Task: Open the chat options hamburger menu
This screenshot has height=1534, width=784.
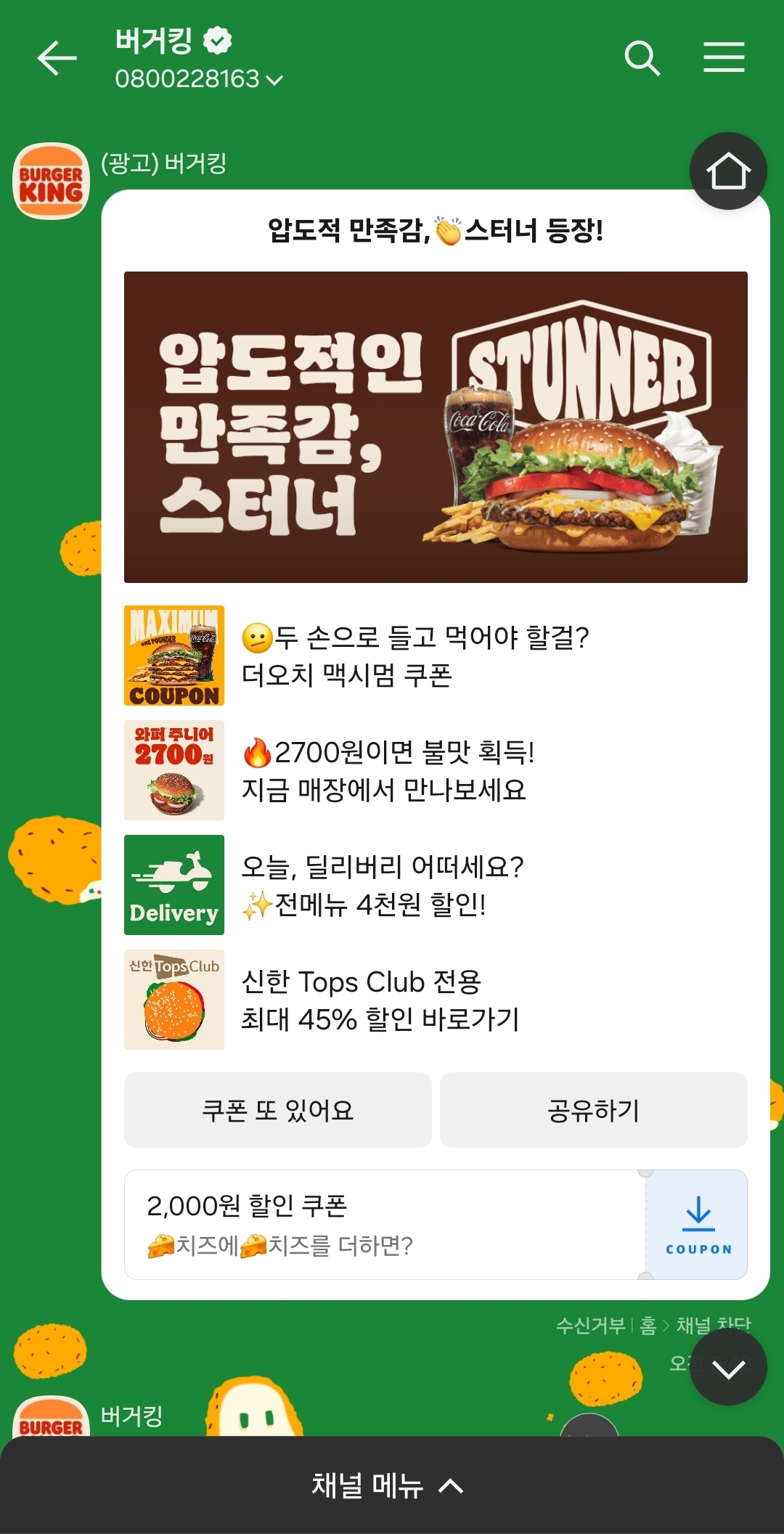Action: [x=723, y=58]
